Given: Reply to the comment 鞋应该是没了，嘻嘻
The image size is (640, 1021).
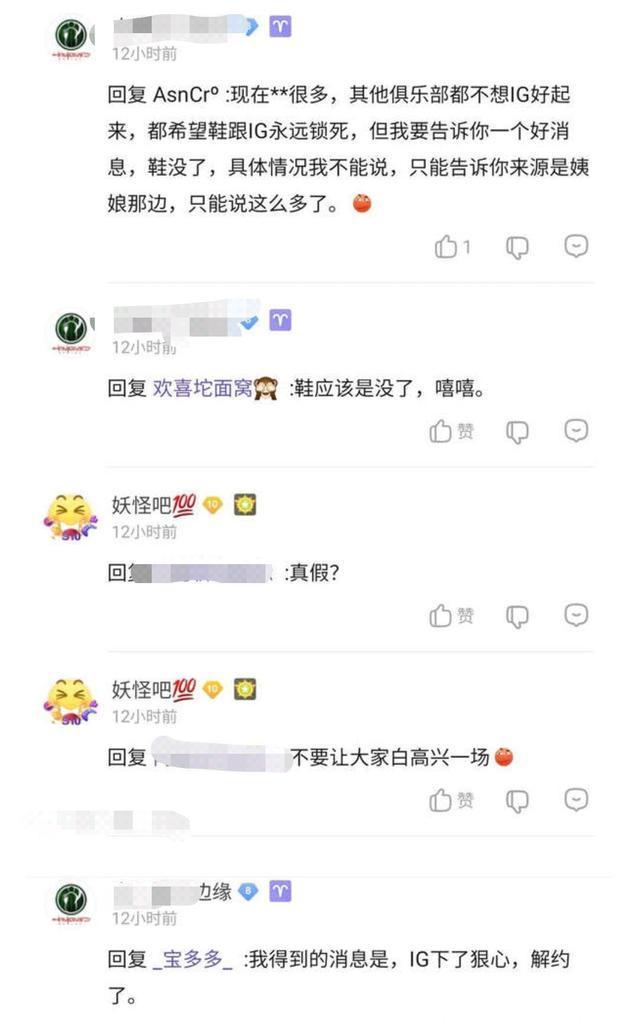Looking at the screenshot, I should tap(577, 430).
